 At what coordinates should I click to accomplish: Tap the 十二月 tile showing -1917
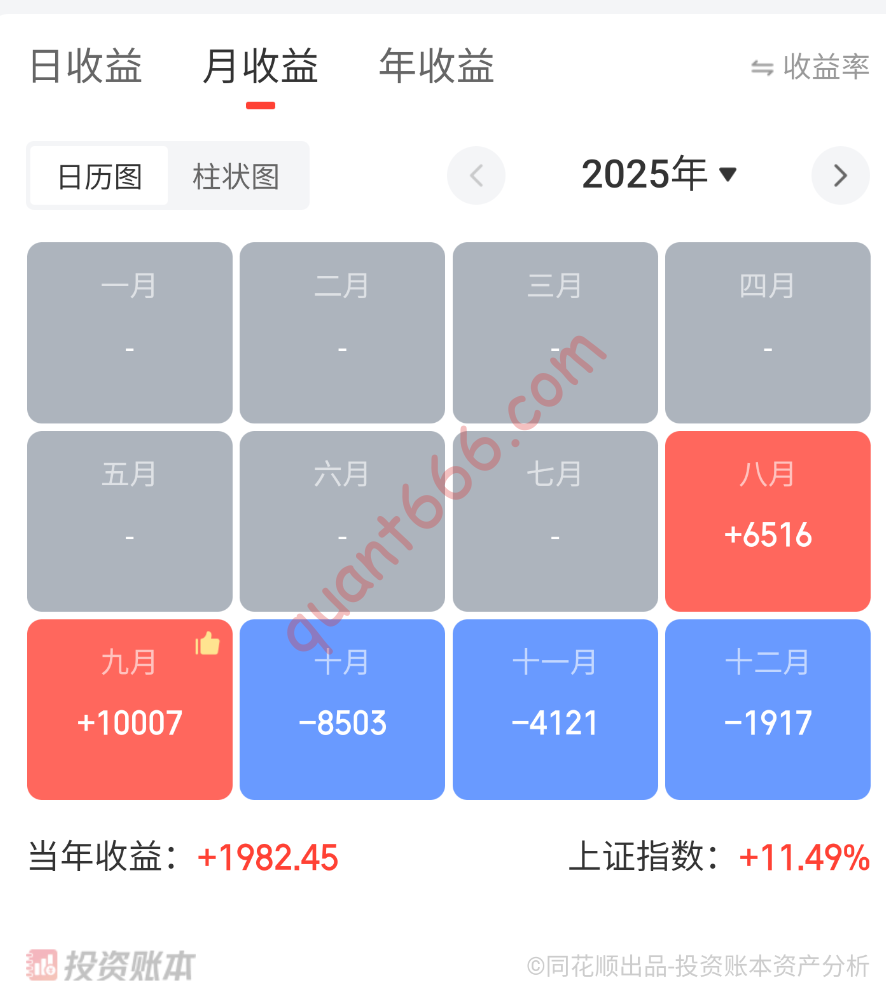768,709
